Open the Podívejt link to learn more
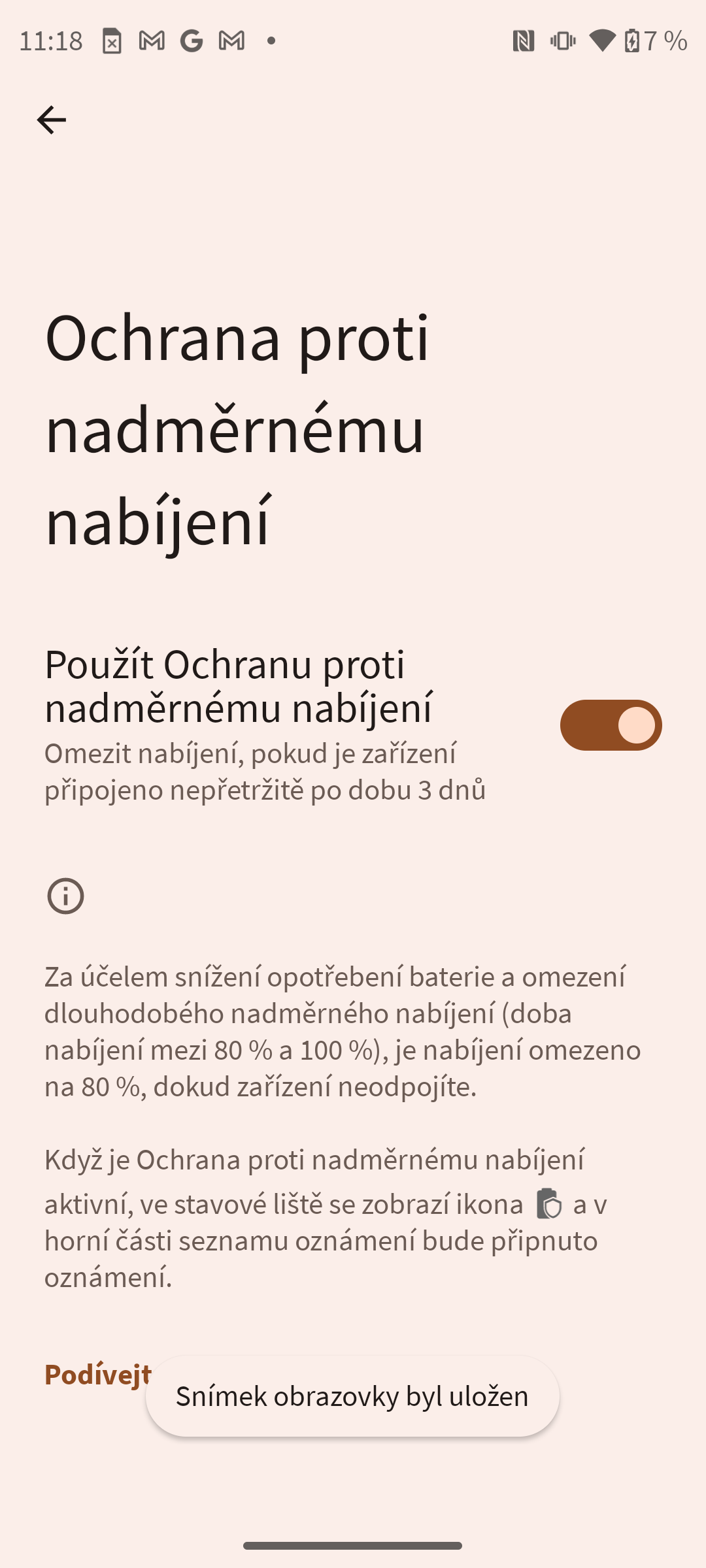Image resolution: width=706 pixels, height=1568 pixels. pyautogui.click(x=98, y=1375)
